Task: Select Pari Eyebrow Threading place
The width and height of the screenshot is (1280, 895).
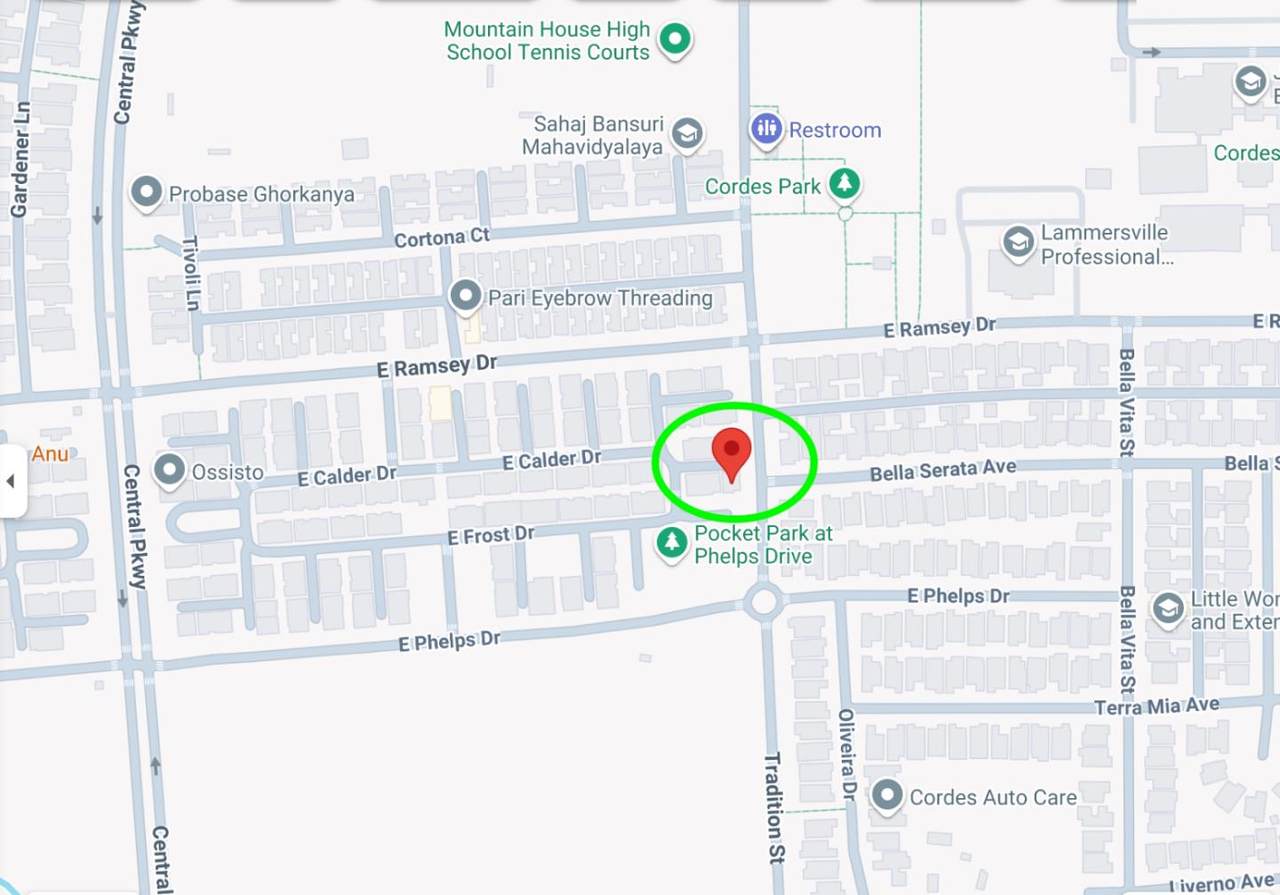Action: [465, 297]
